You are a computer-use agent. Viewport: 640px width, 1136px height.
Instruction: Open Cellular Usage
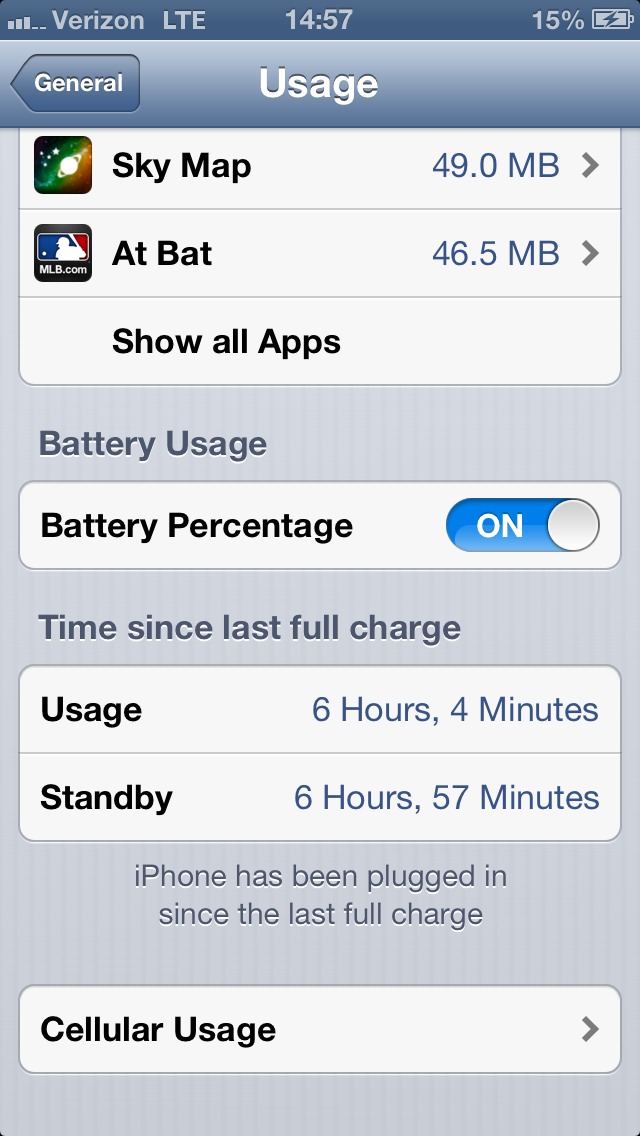(x=320, y=1029)
